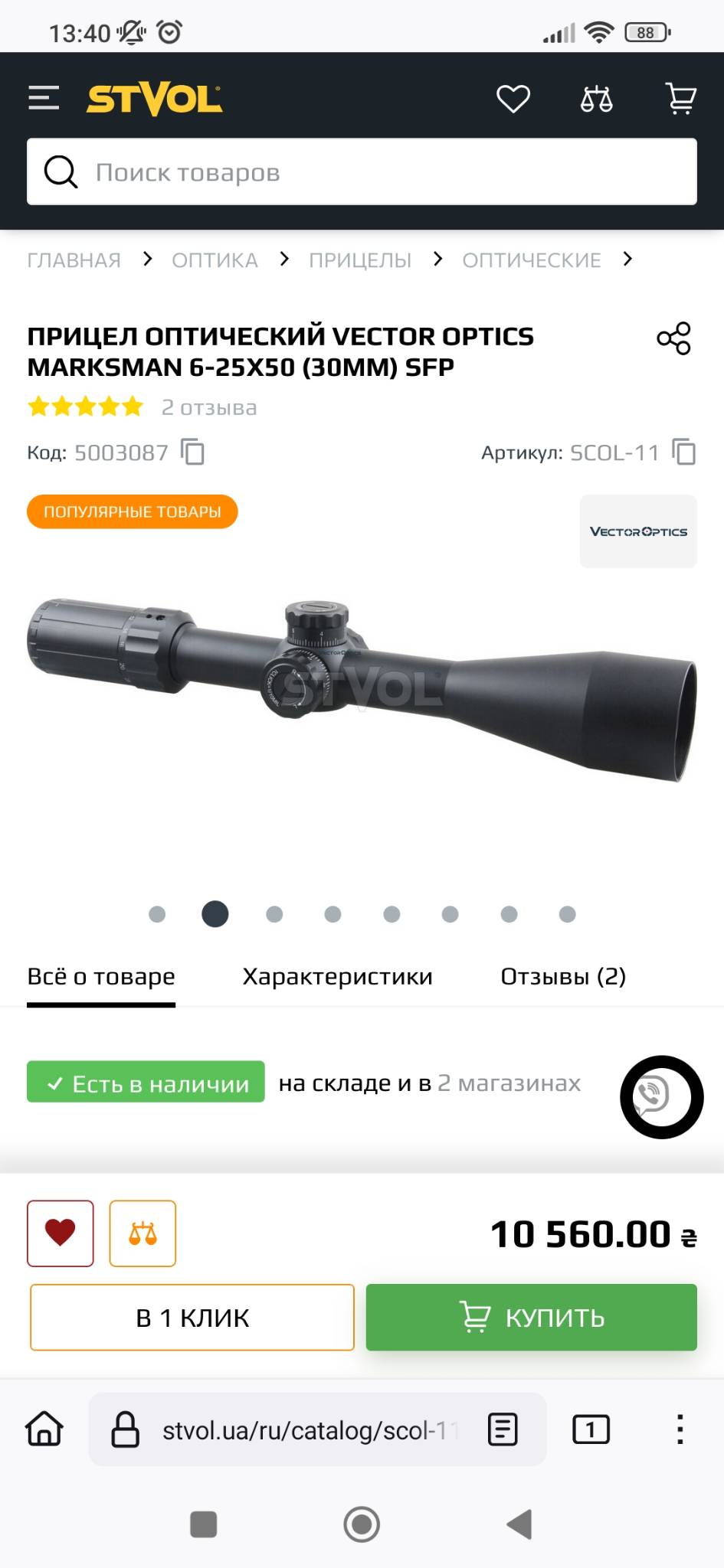The width and height of the screenshot is (724, 1568).
Task: Switch to Характеристики tab
Action: click(338, 977)
